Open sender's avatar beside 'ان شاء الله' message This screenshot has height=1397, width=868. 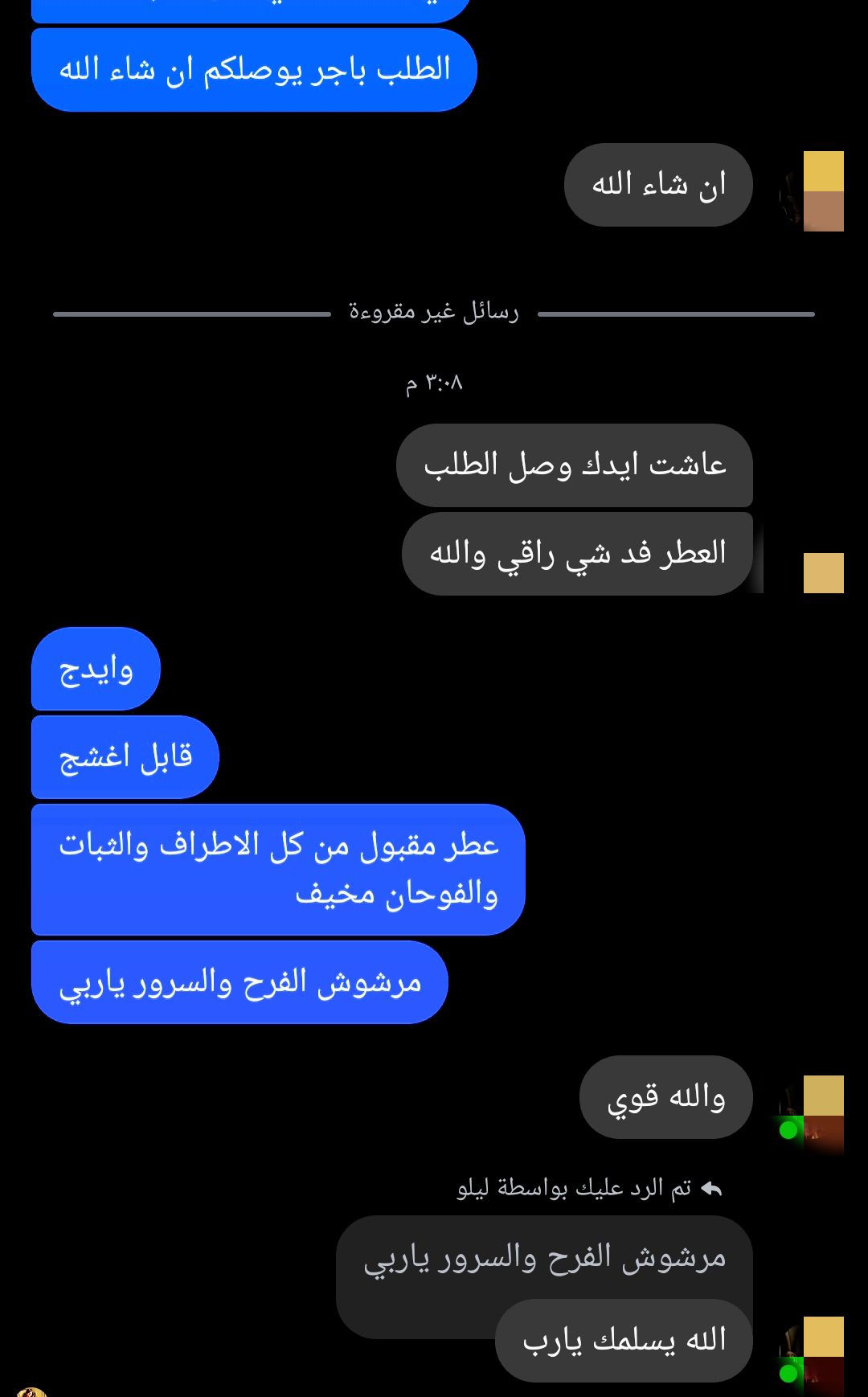point(812,191)
